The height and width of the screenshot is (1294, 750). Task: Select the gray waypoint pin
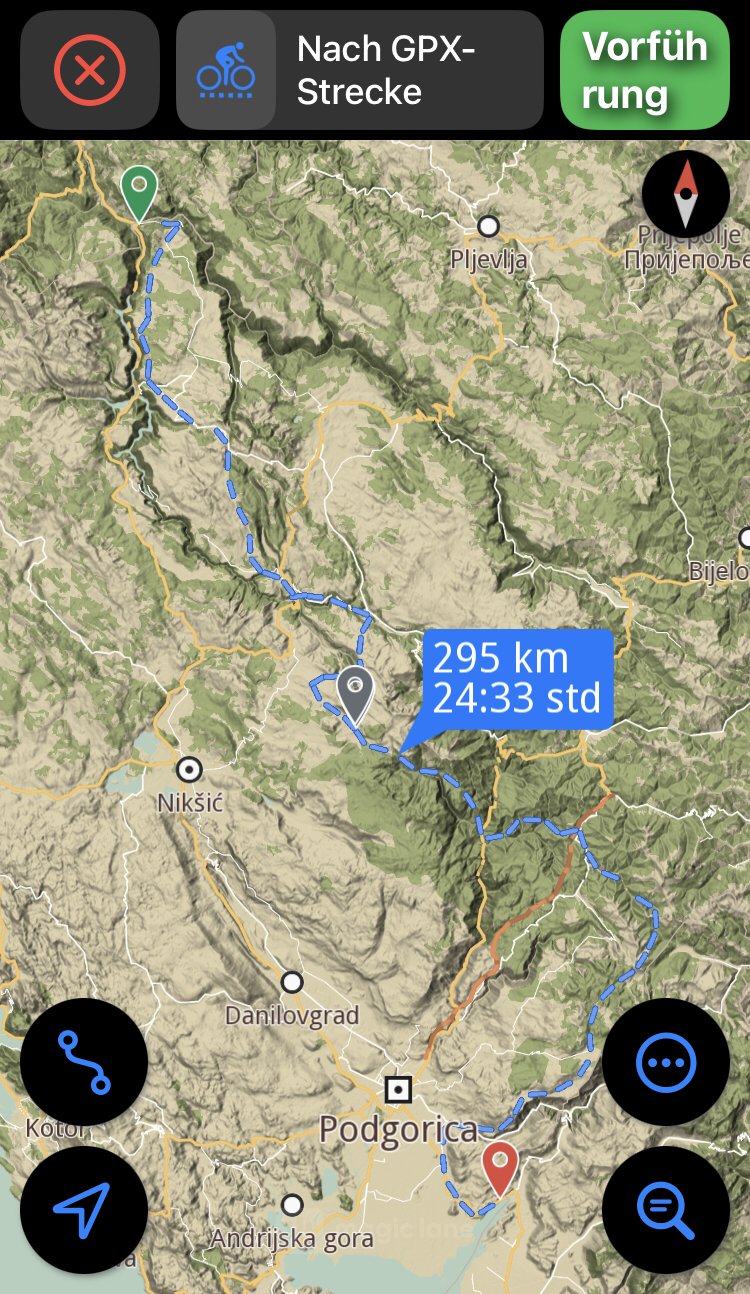[355, 689]
